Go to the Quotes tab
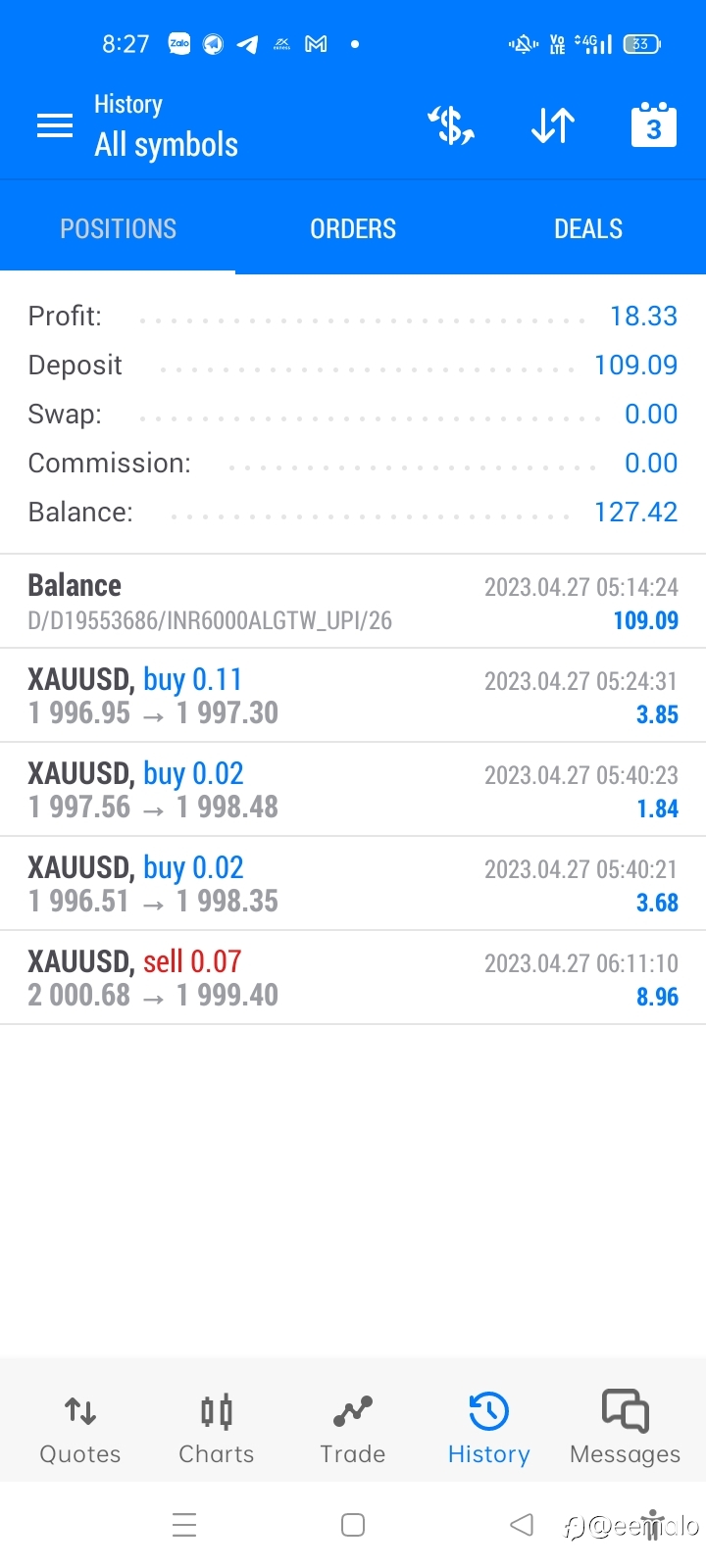706x1568 pixels. click(x=80, y=1429)
